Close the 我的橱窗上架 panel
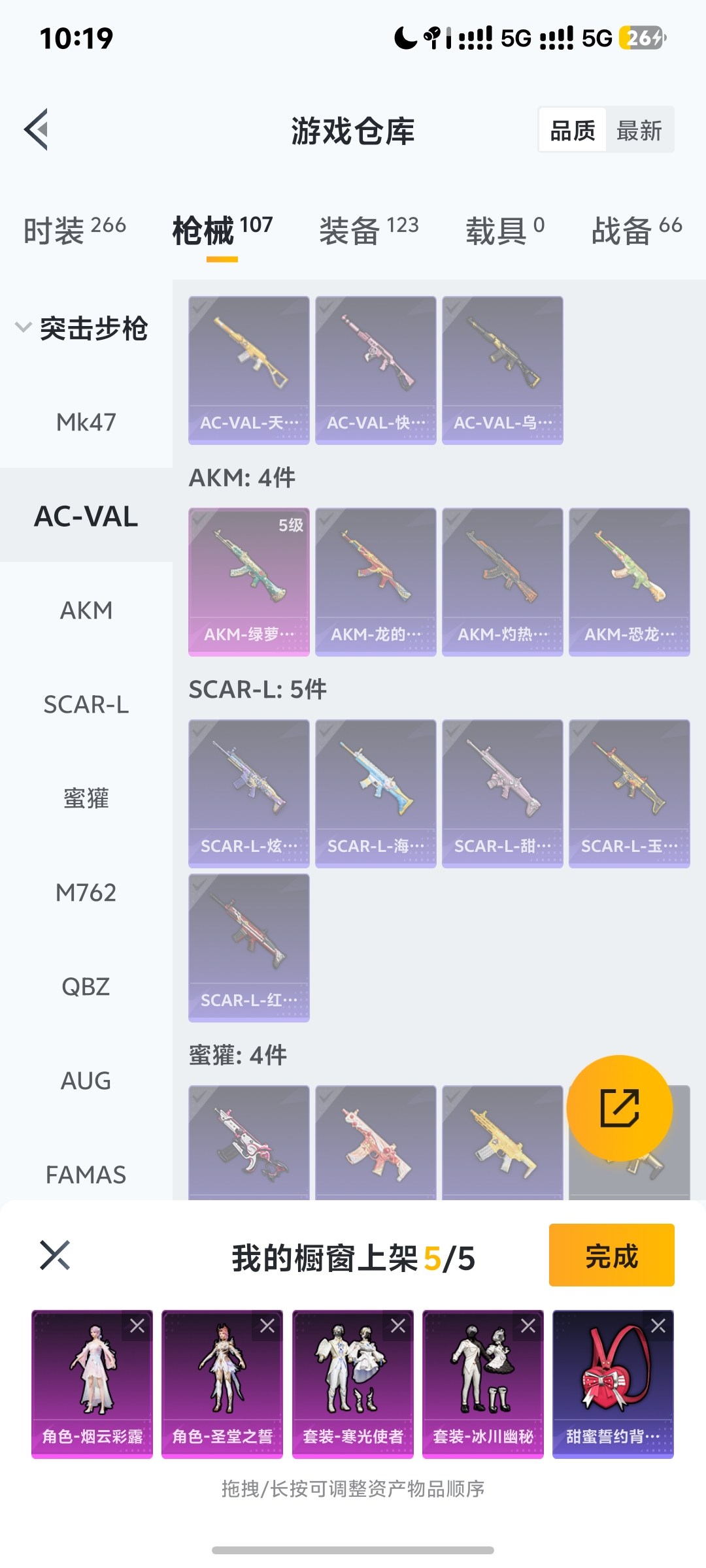This screenshot has height=1568, width=706. tap(55, 1255)
